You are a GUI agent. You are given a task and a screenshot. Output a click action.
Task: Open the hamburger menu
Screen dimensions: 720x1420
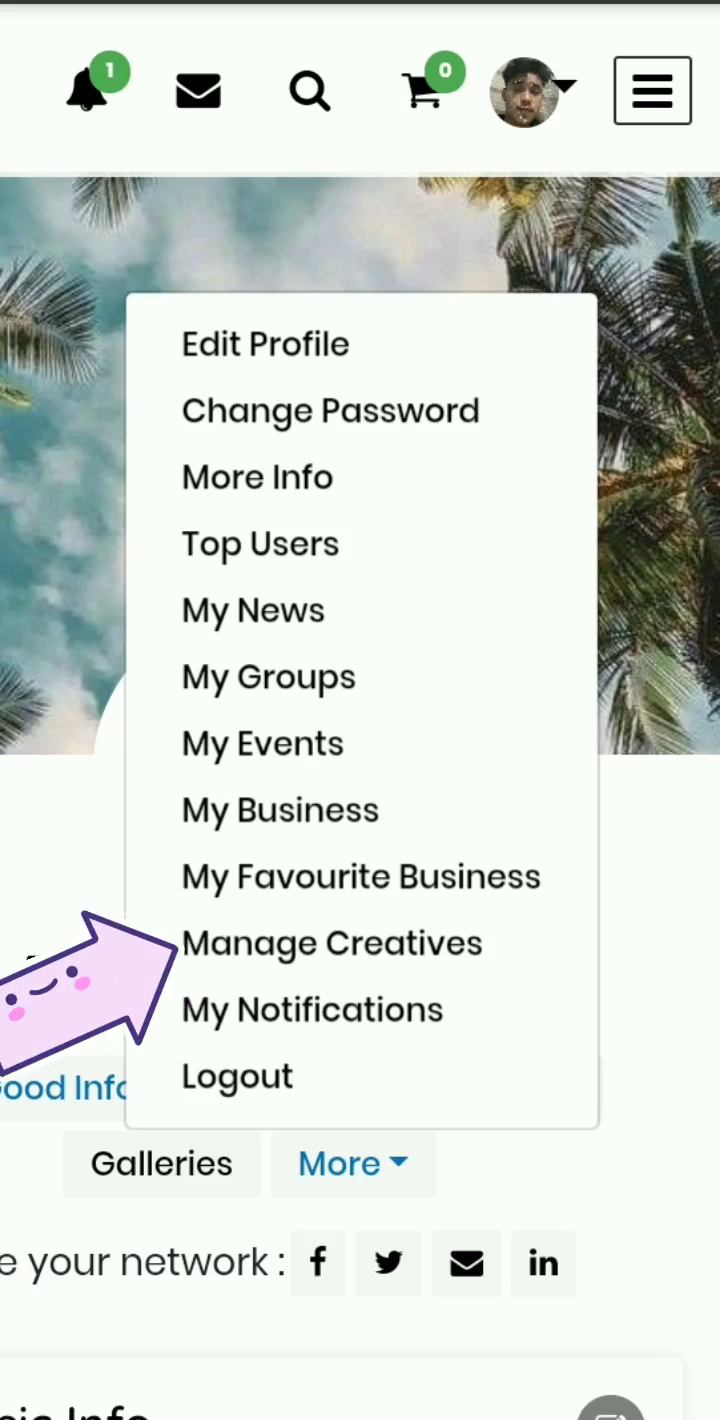(x=652, y=91)
